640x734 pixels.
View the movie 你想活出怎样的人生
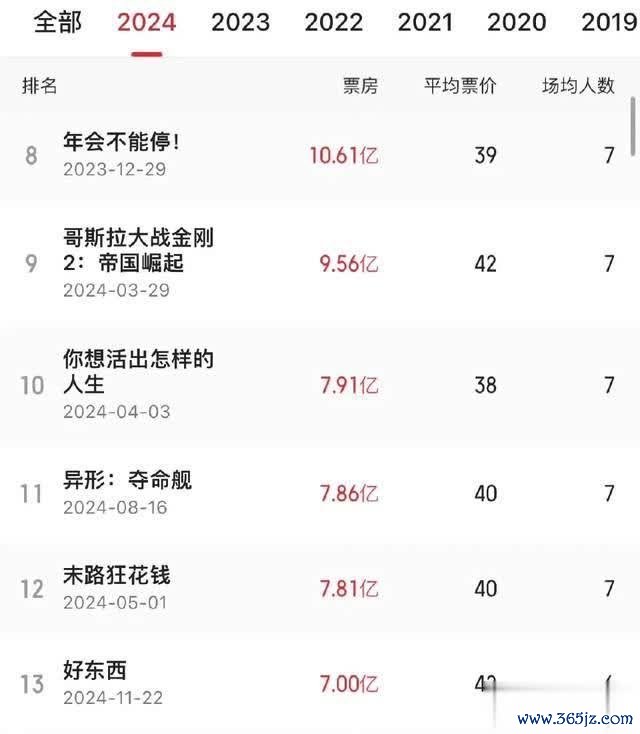pyautogui.click(x=138, y=371)
